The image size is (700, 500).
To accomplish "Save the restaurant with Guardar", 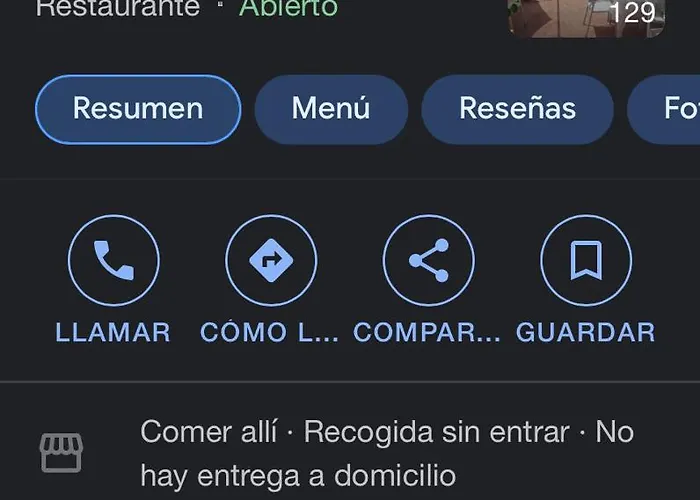I will [585, 261].
